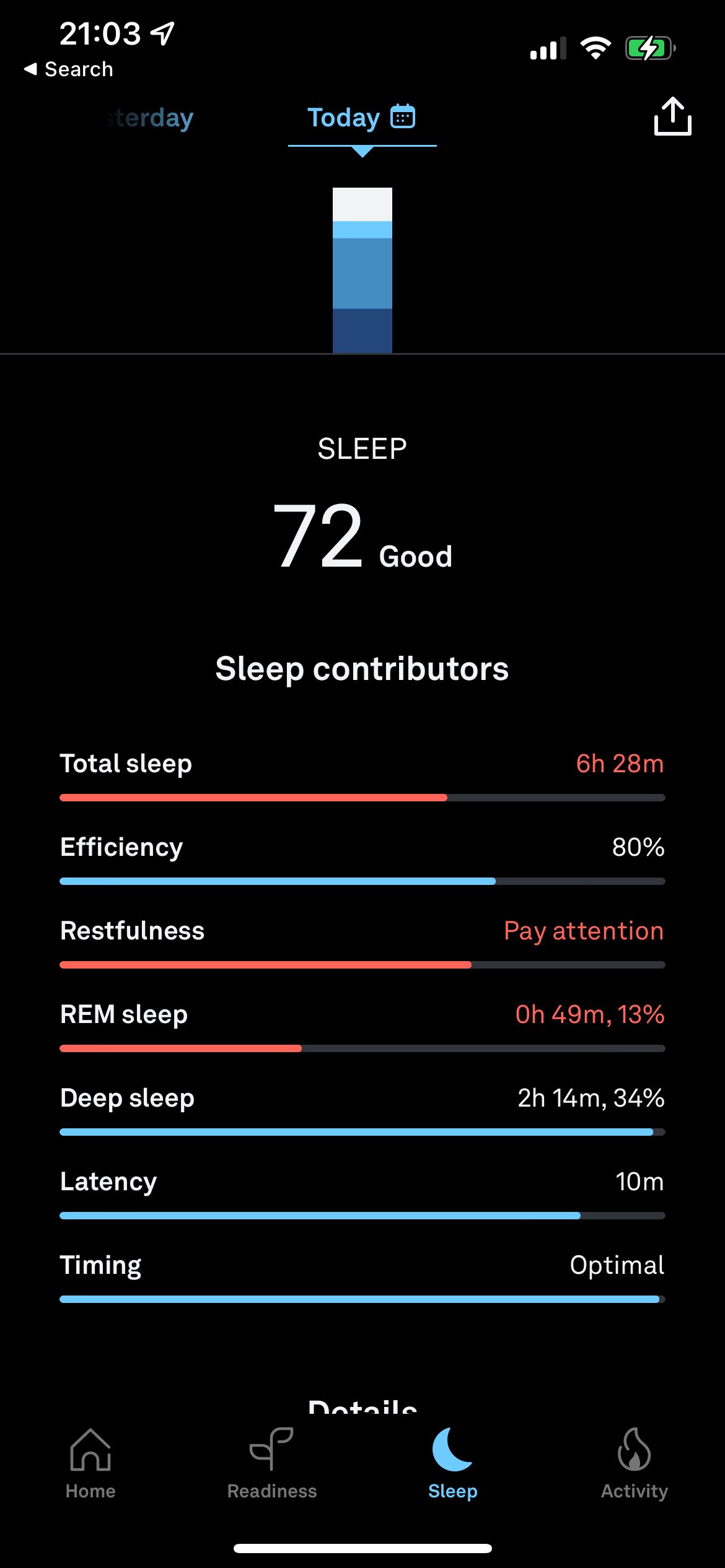Image resolution: width=725 pixels, height=1568 pixels.
Task: Show REM sleep contributor details
Action: tap(362, 1025)
